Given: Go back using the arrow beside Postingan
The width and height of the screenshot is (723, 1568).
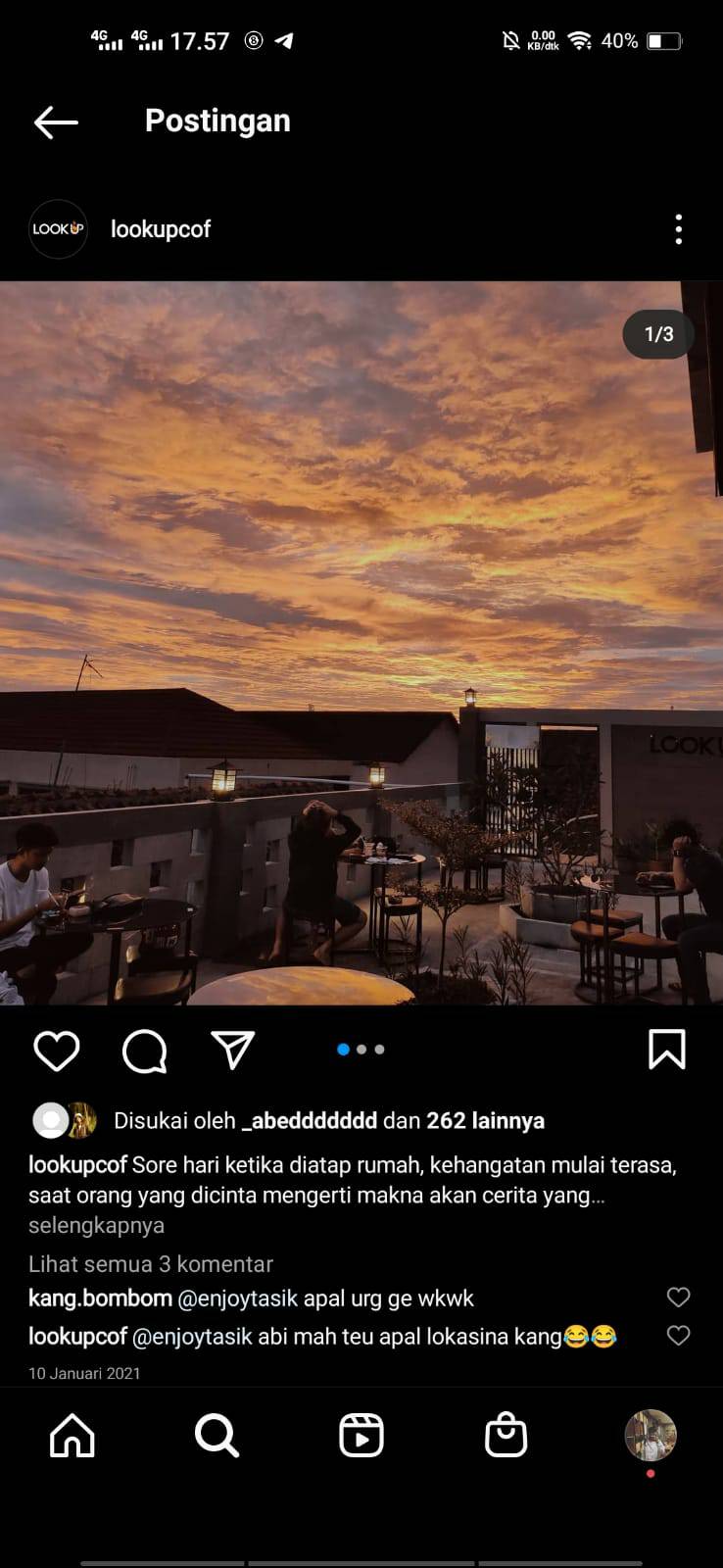Looking at the screenshot, I should pos(56,122).
